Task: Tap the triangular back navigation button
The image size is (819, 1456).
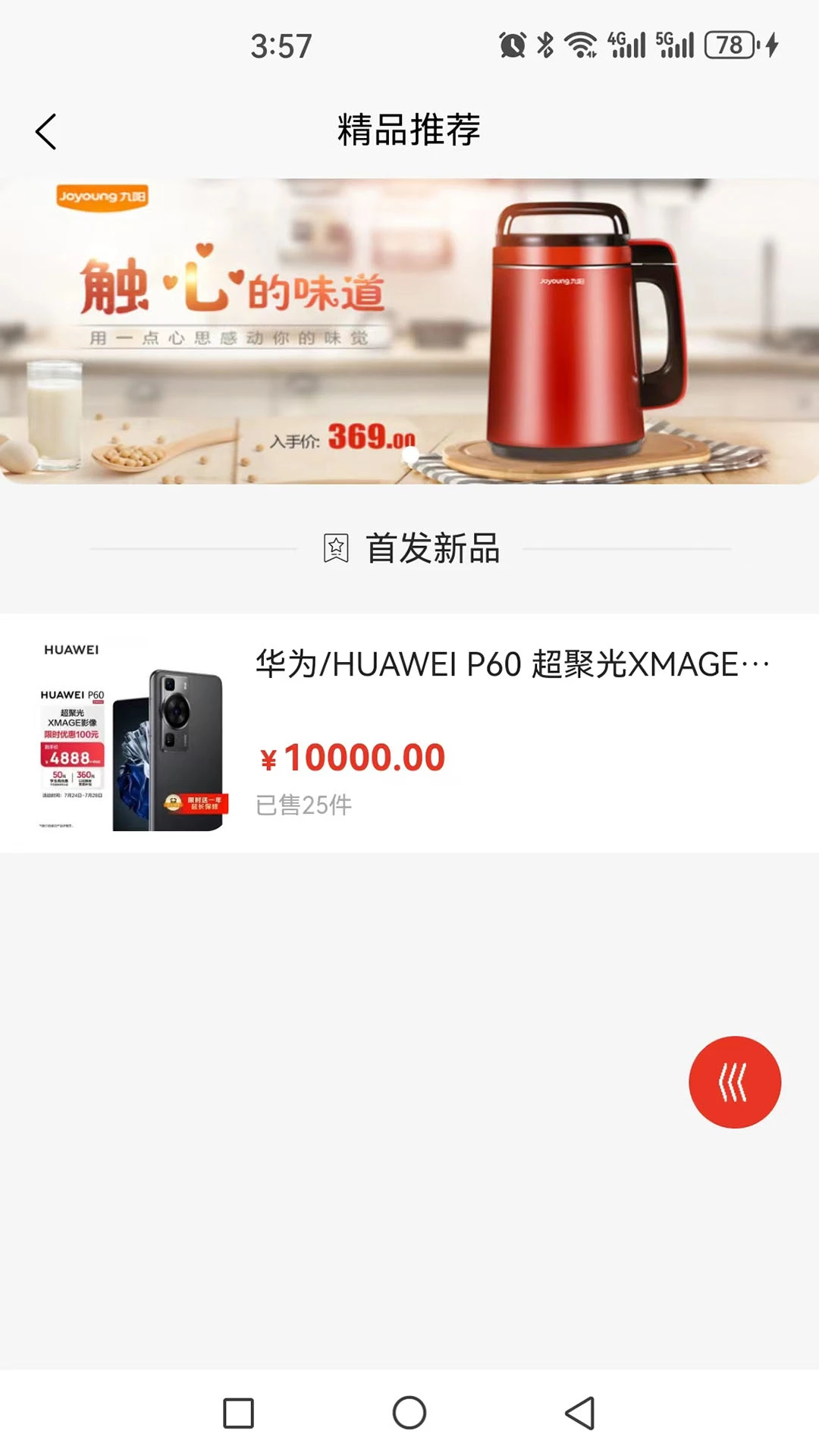Action: pyautogui.click(x=580, y=1412)
